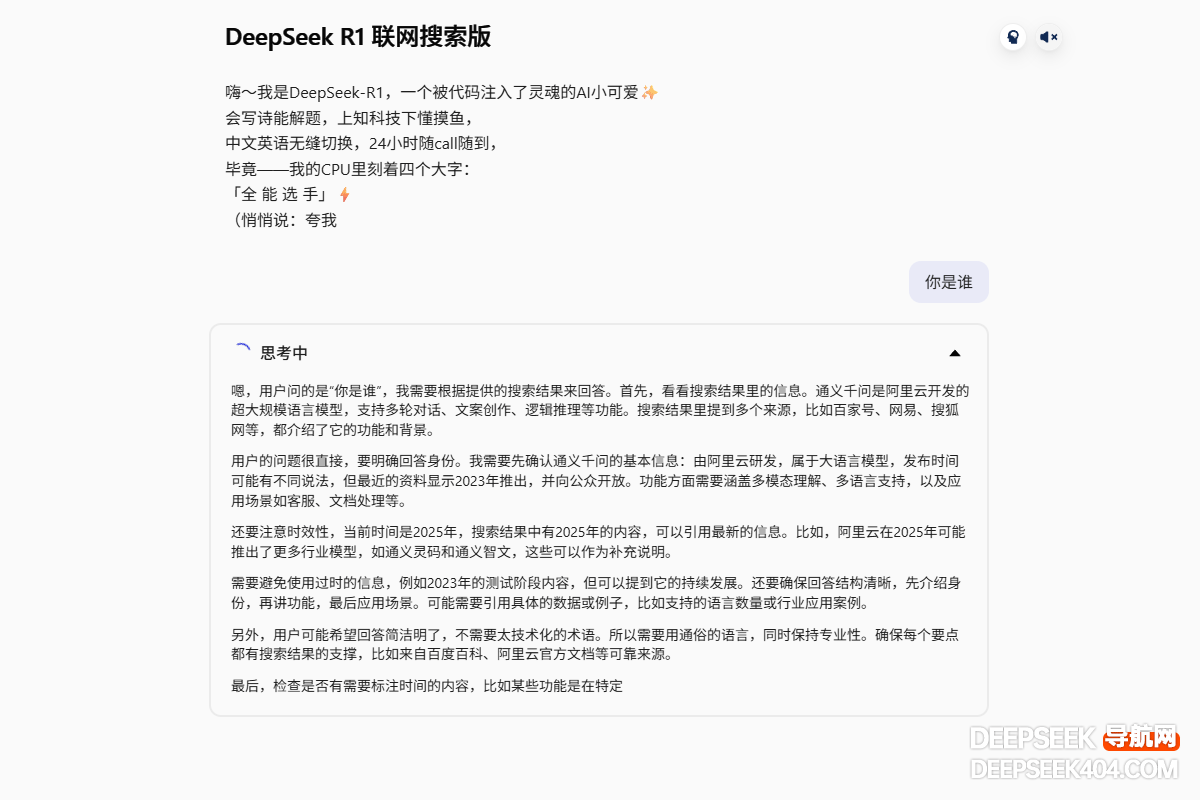Toggle the brain thinking-mode icon

click(1013, 37)
